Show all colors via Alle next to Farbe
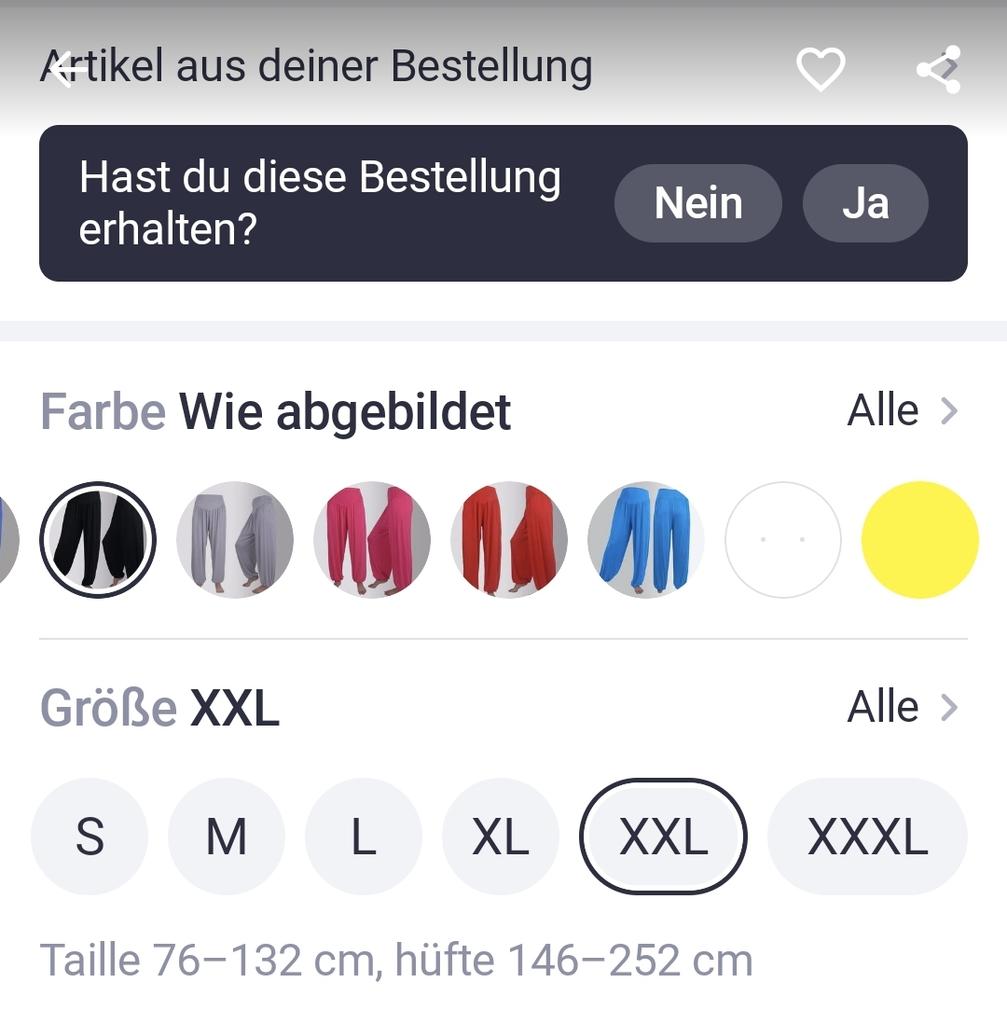The width and height of the screenshot is (1007, 1024). 902,410
